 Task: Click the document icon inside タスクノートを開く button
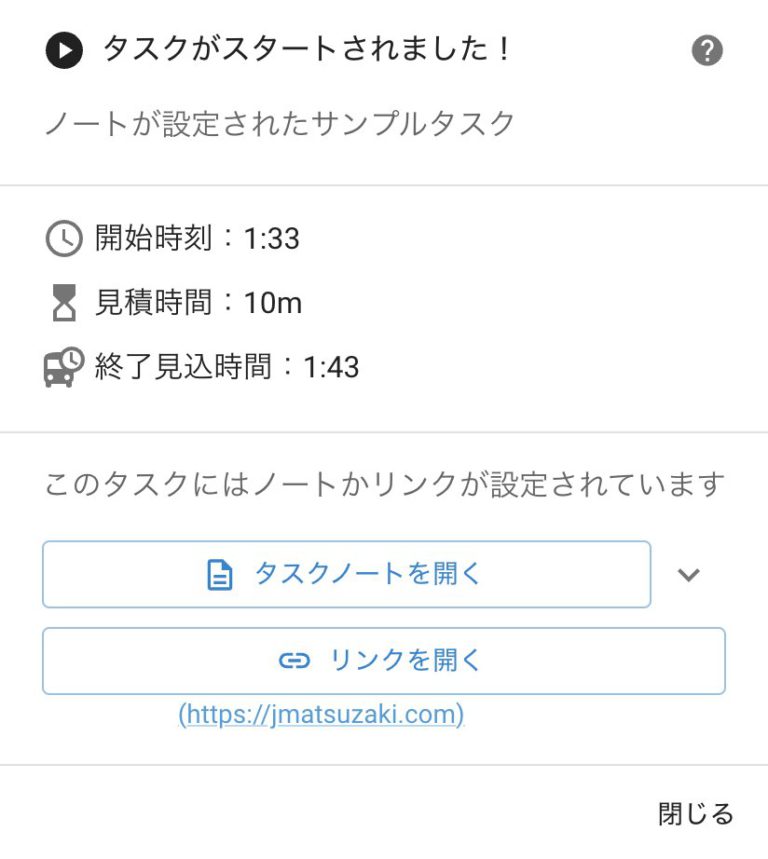pyautogui.click(x=219, y=574)
